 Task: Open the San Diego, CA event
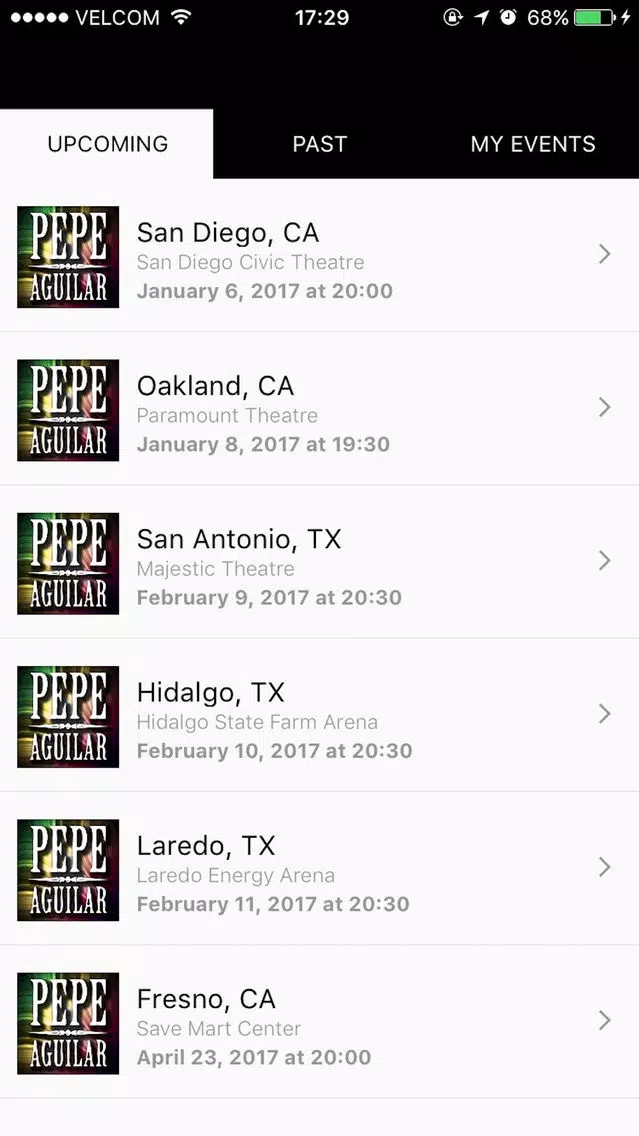[320, 256]
